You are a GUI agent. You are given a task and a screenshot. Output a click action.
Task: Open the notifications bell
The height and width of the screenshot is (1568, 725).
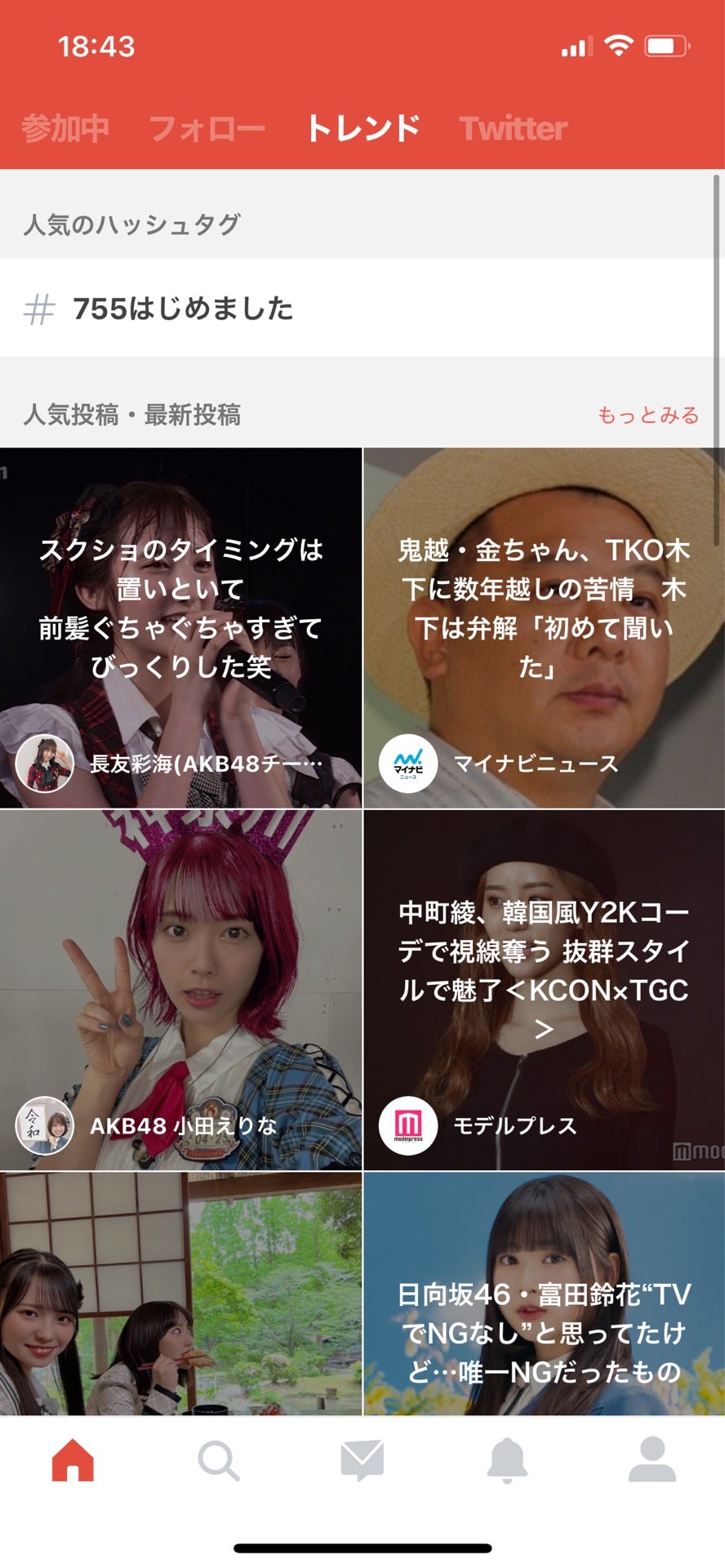pyautogui.click(x=507, y=1460)
